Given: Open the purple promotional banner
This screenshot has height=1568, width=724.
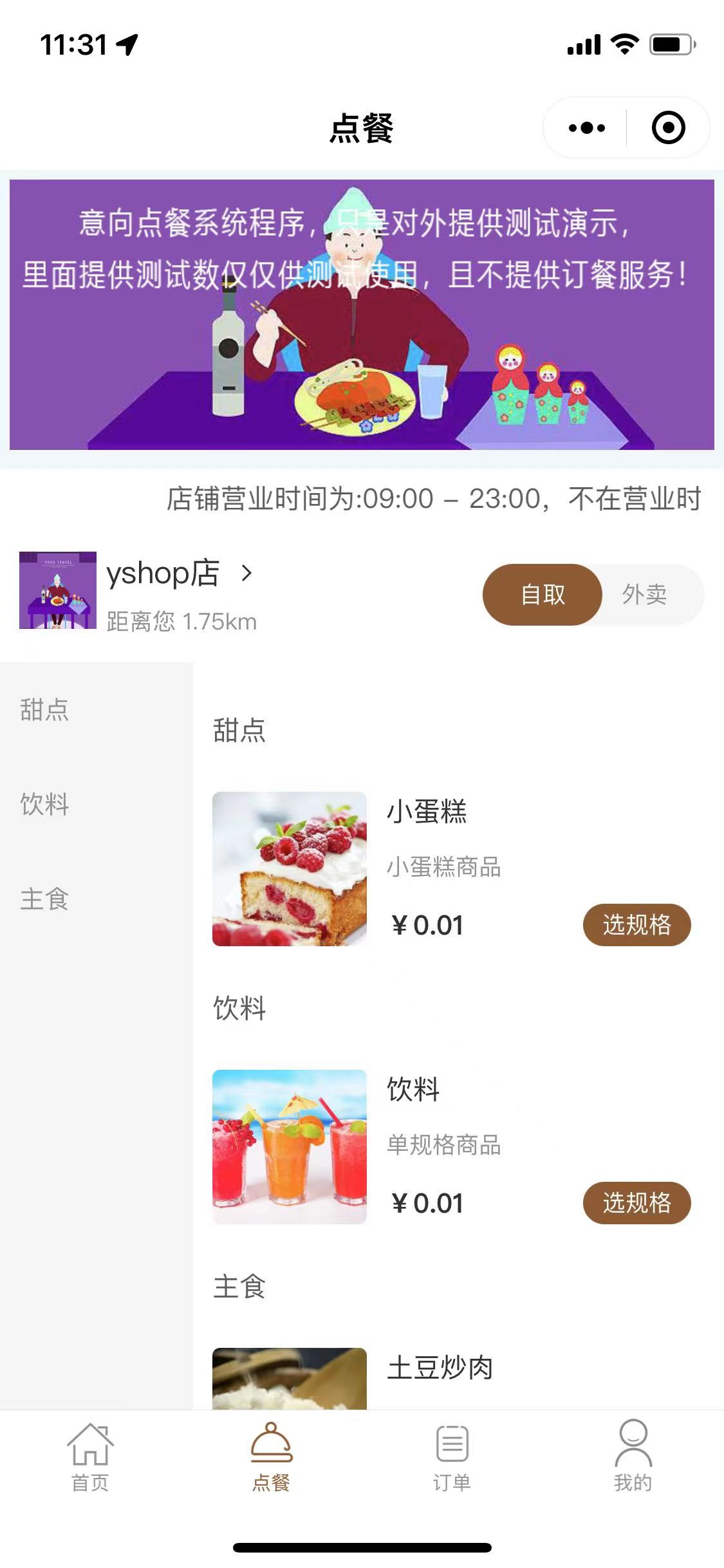Looking at the screenshot, I should (x=362, y=314).
